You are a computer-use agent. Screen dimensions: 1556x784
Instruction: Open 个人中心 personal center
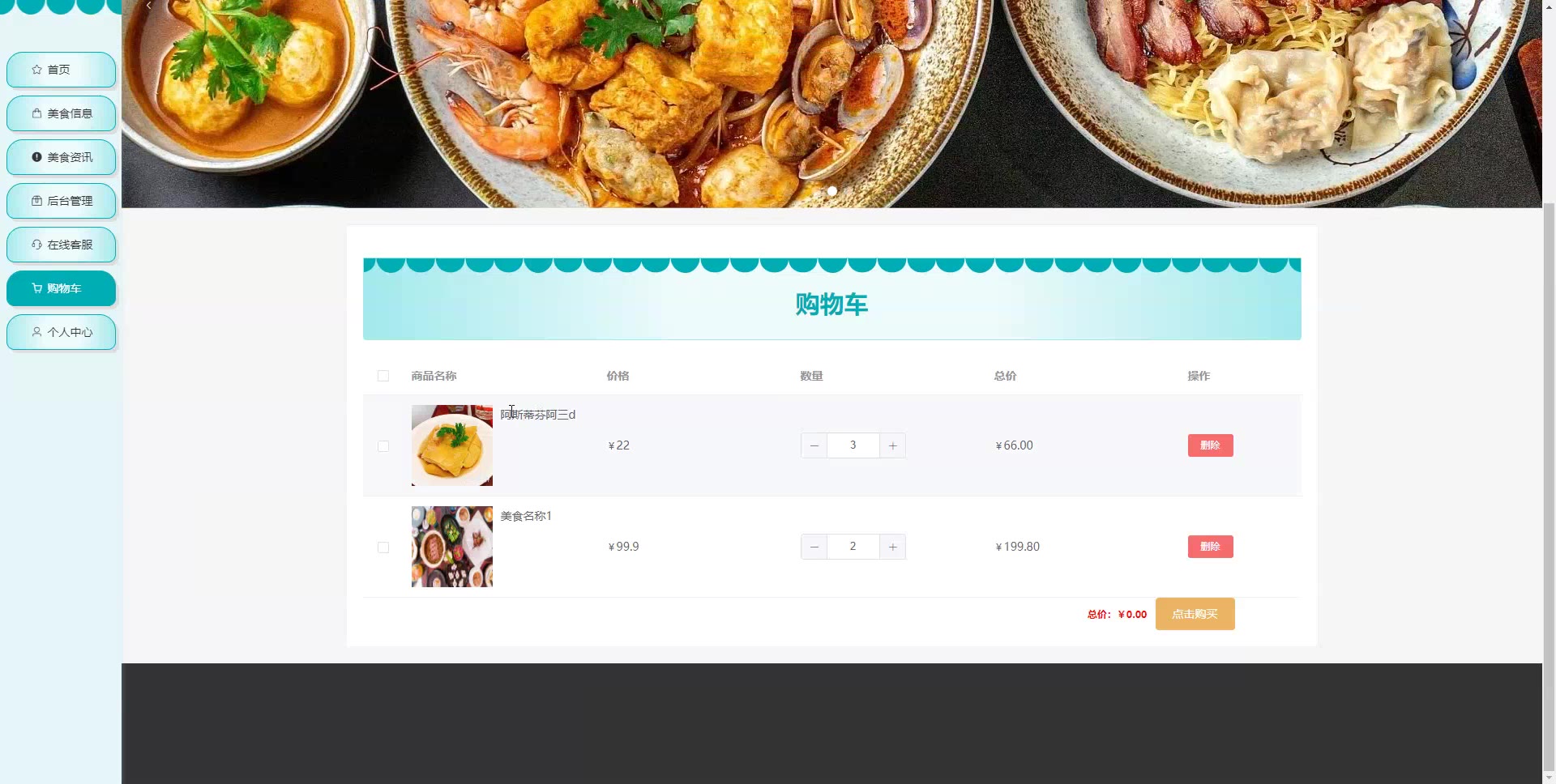click(61, 332)
